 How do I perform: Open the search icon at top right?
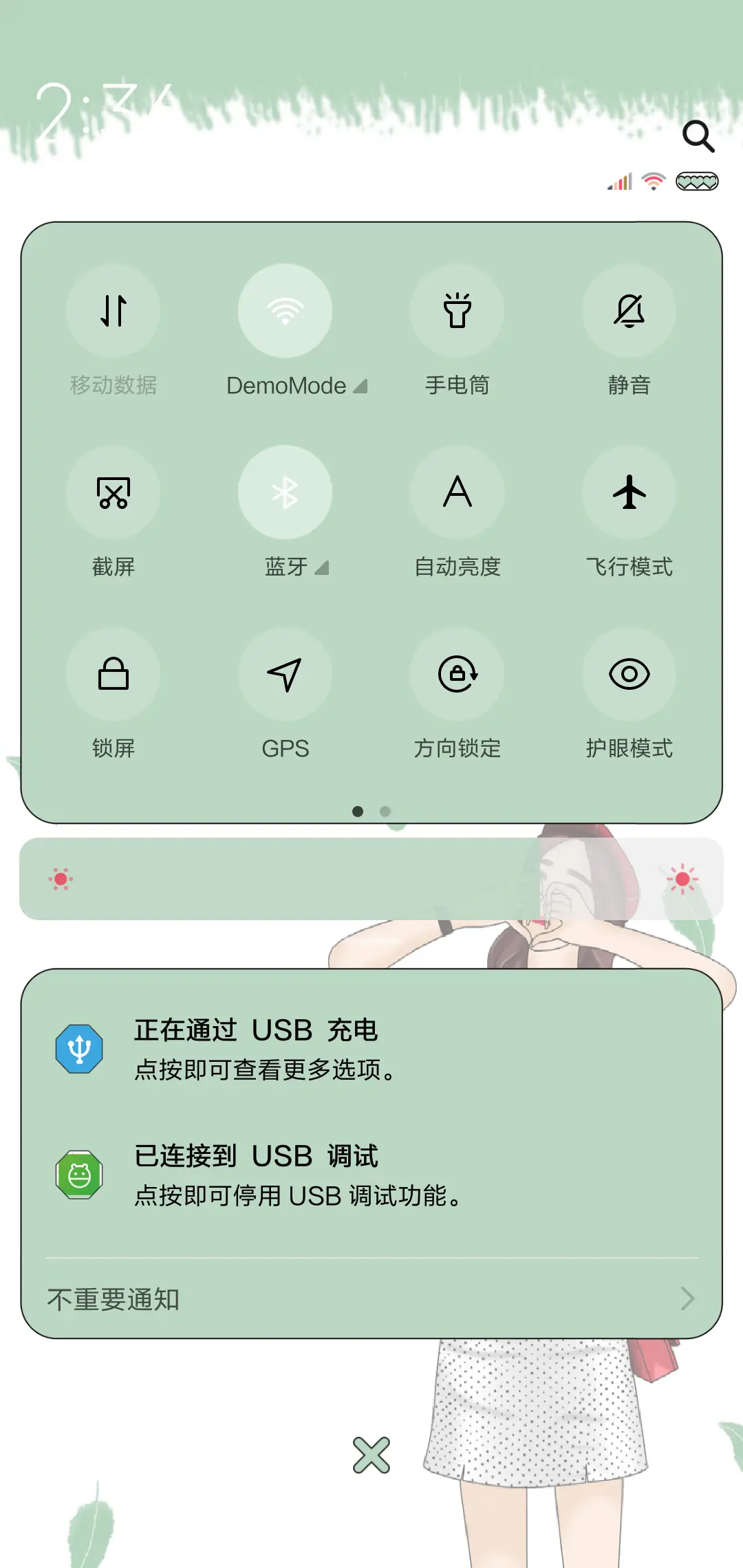pos(699,137)
